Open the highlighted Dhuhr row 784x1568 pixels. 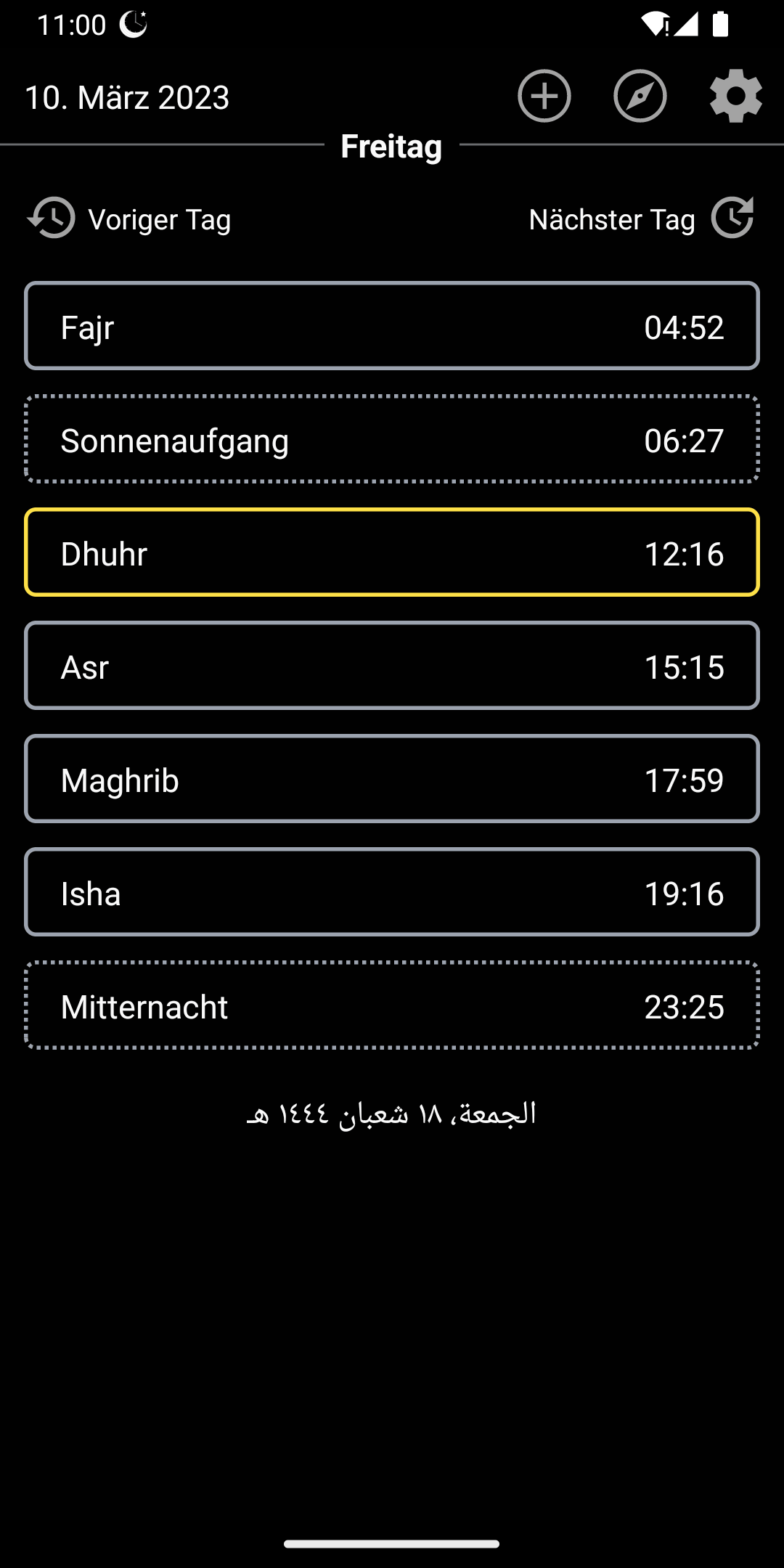click(392, 552)
